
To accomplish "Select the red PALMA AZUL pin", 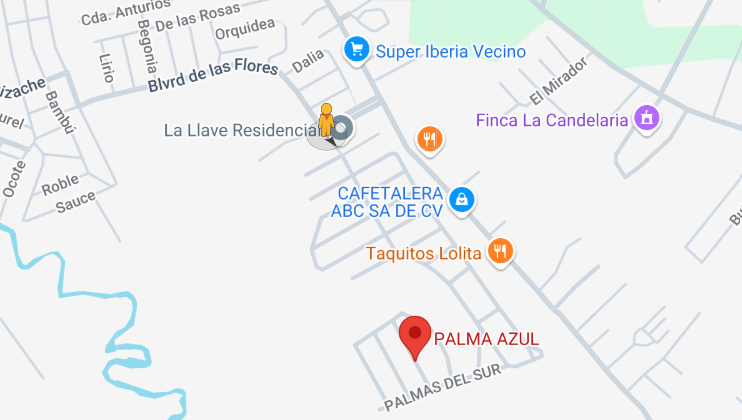I will pos(415,335).
